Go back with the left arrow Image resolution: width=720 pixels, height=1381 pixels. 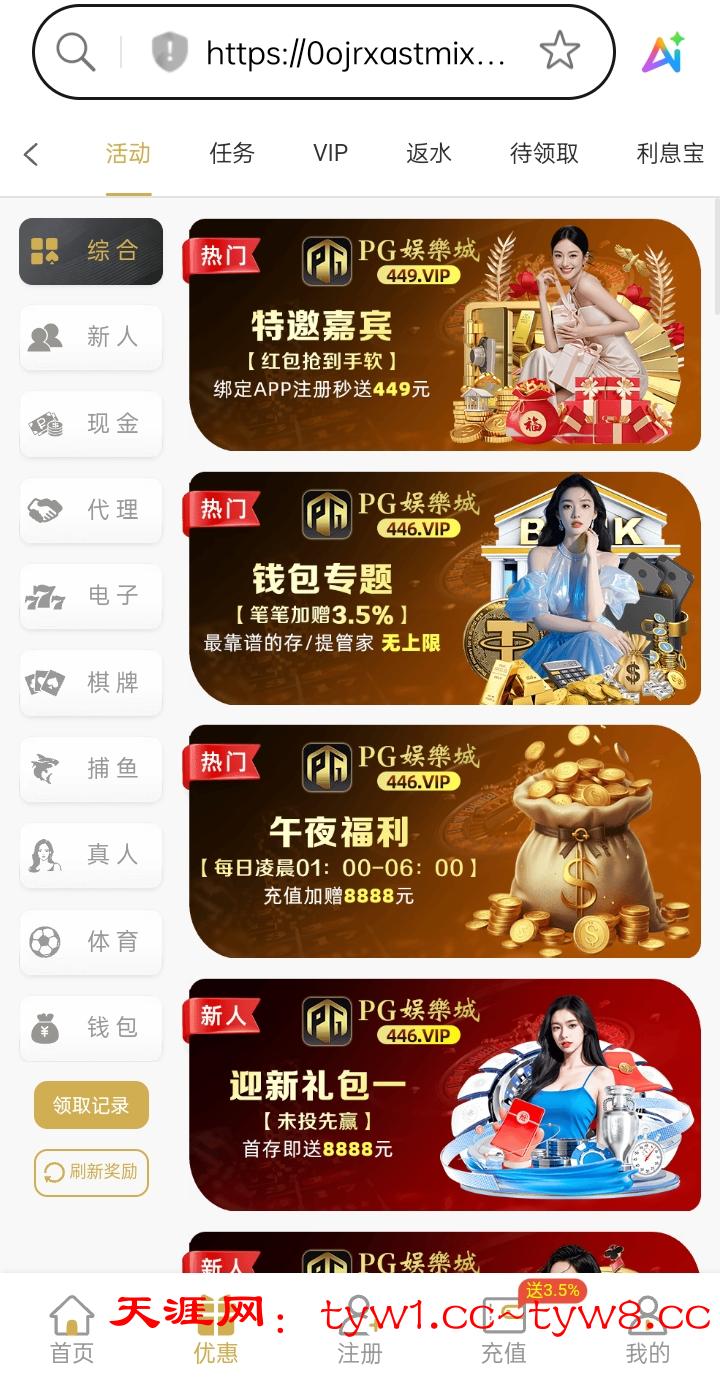click(x=31, y=154)
